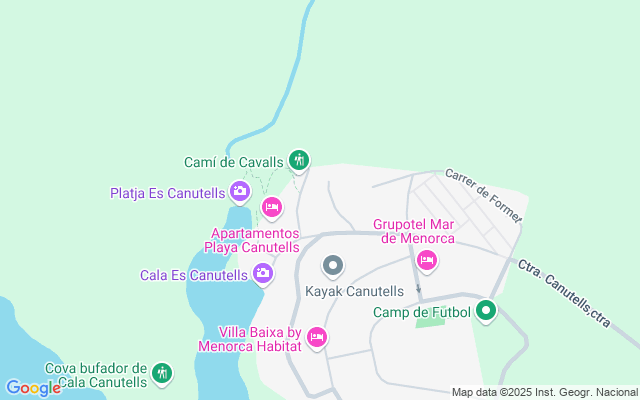Open the Camí de Cavalls hiking marker
Screen dimensions: 640x400
(298, 160)
